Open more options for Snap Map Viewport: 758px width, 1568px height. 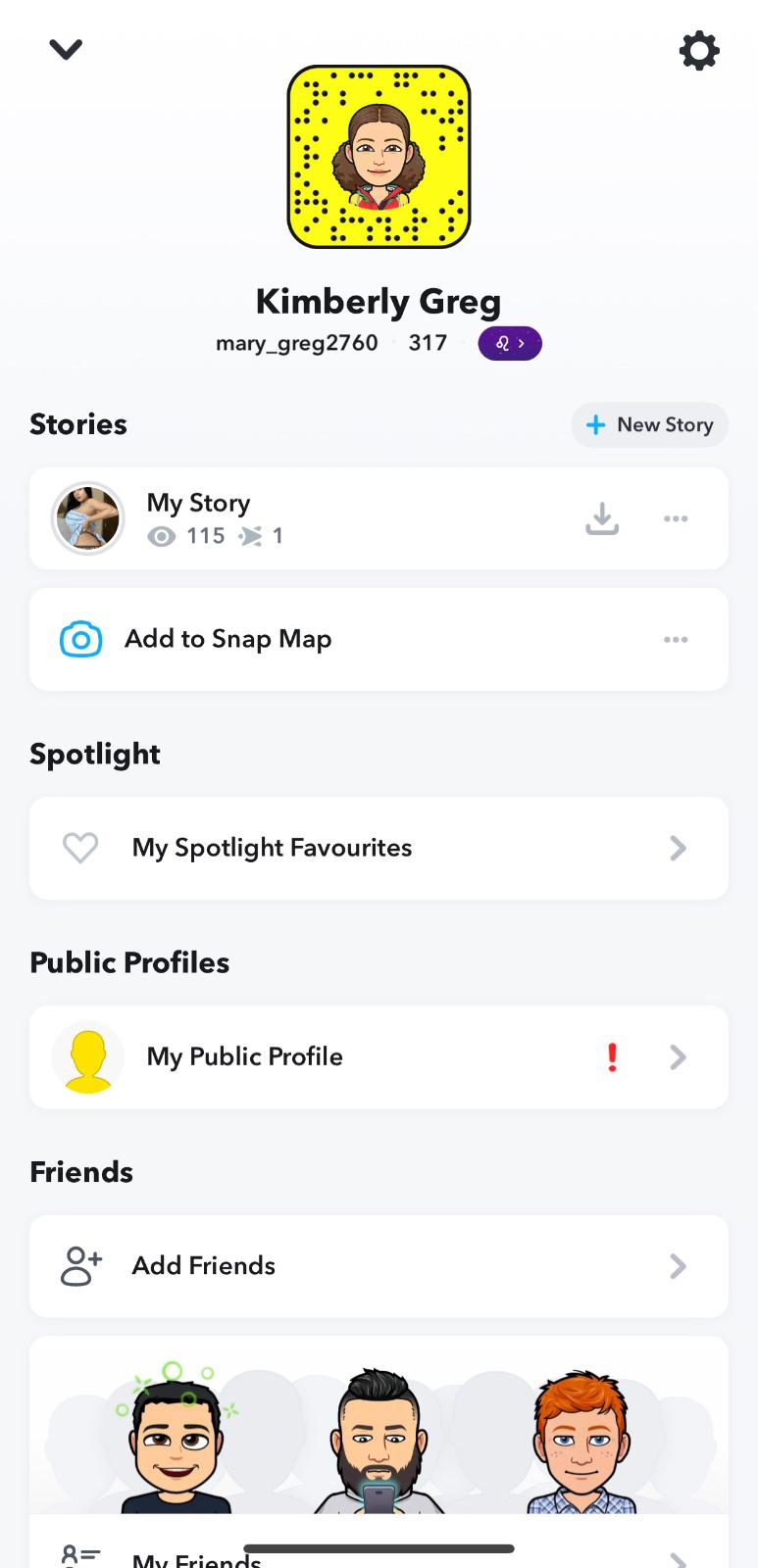click(676, 639)
